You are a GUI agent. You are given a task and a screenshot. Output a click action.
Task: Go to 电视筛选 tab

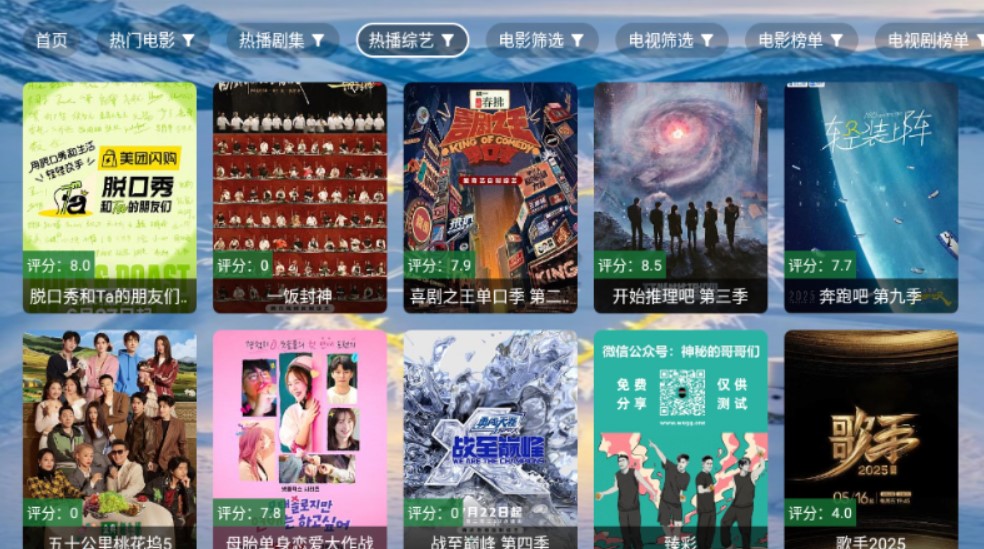coord(671,40)
